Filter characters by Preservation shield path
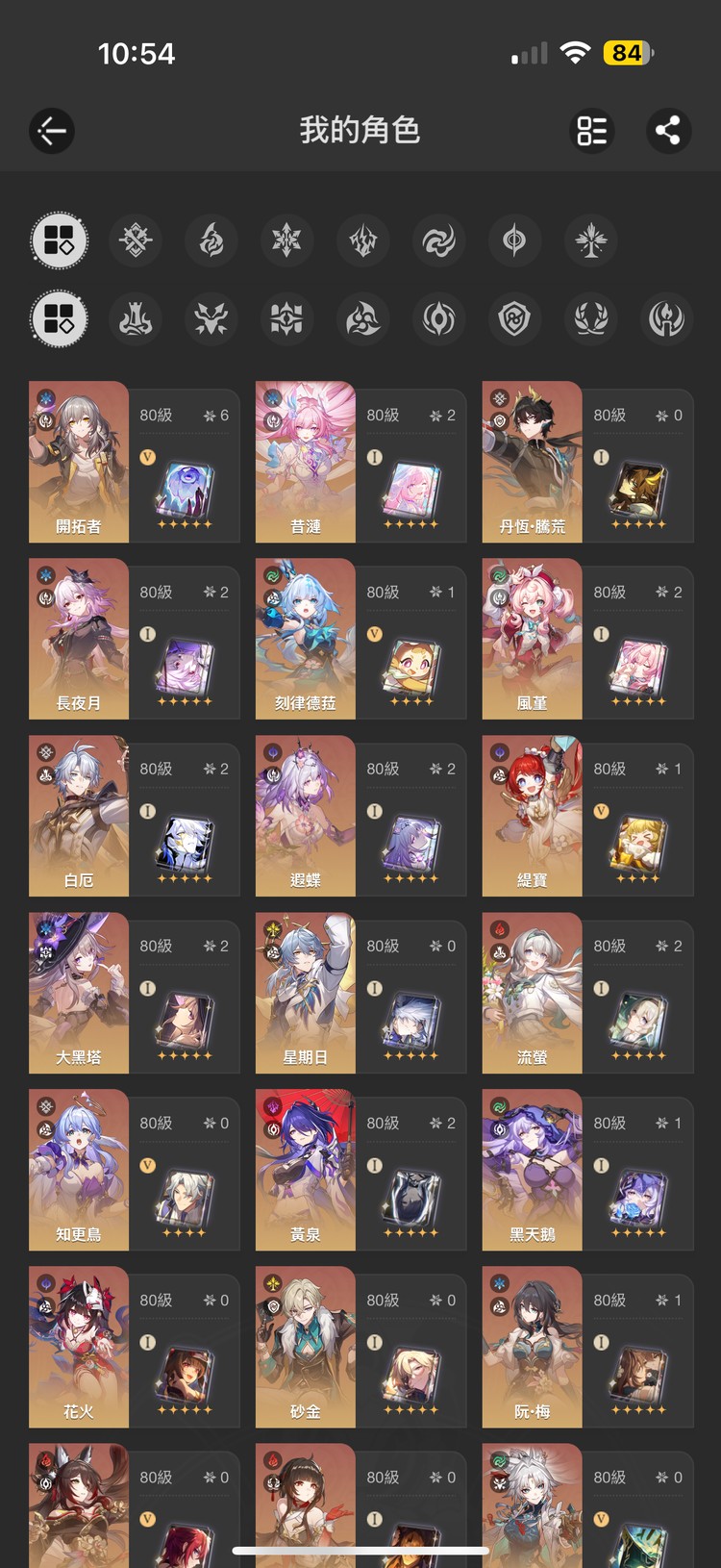Image resolution: width=721 pixels, height=1568 pixels. (514, 319)
